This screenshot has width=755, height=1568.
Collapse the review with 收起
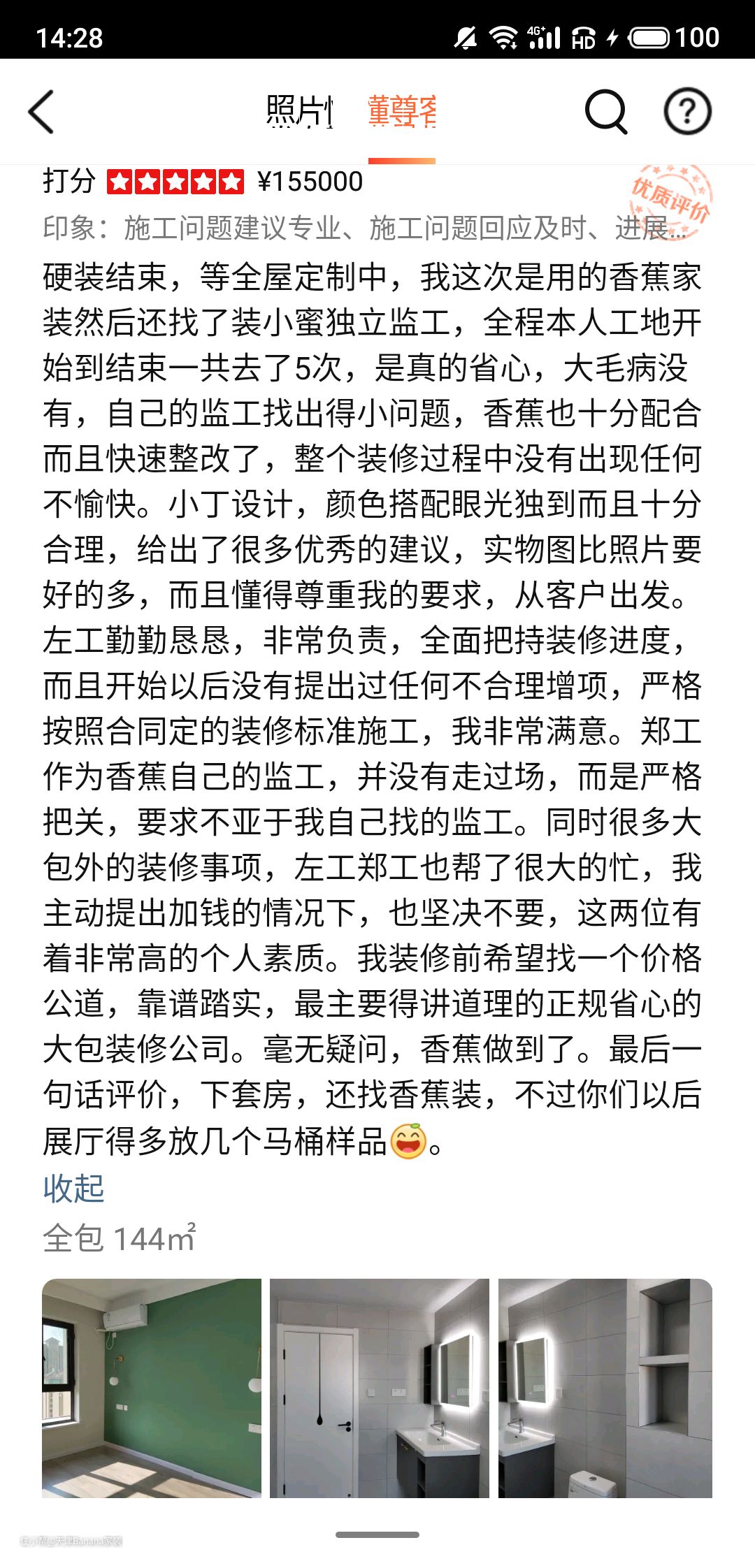click(73, 1189)
